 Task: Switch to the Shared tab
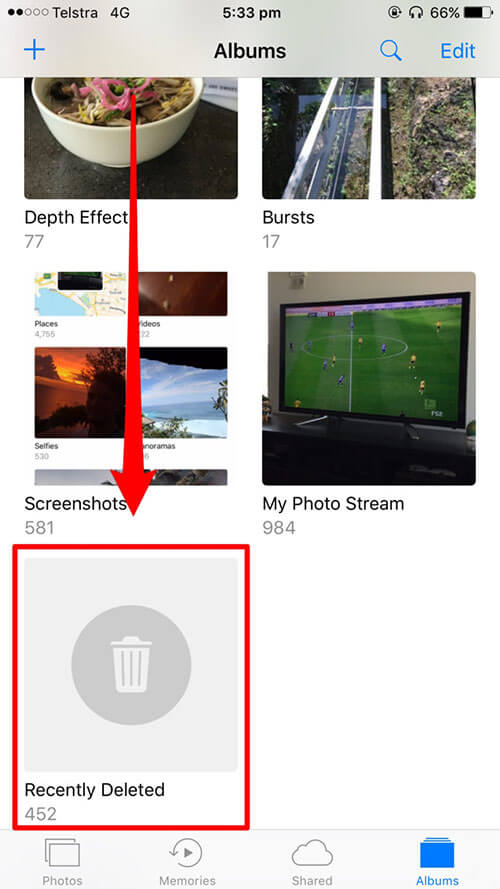coord(312,862)
